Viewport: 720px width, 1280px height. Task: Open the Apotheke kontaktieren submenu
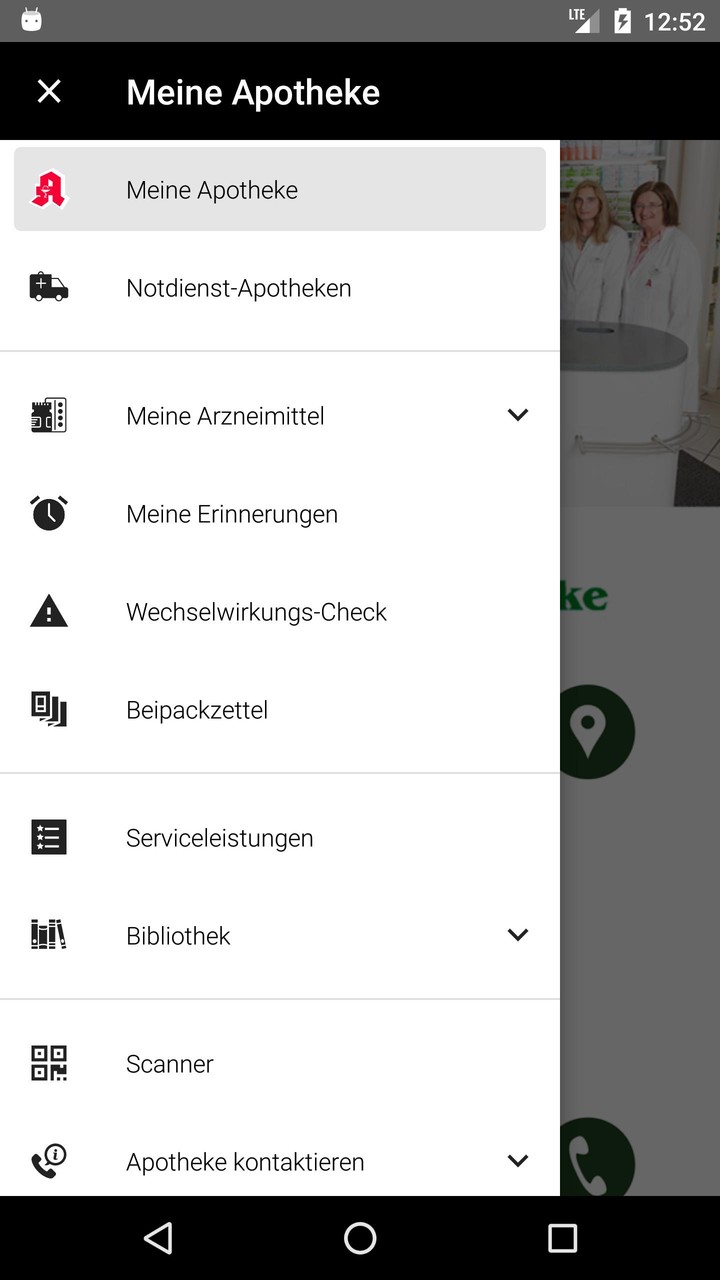click(518, 1161)
